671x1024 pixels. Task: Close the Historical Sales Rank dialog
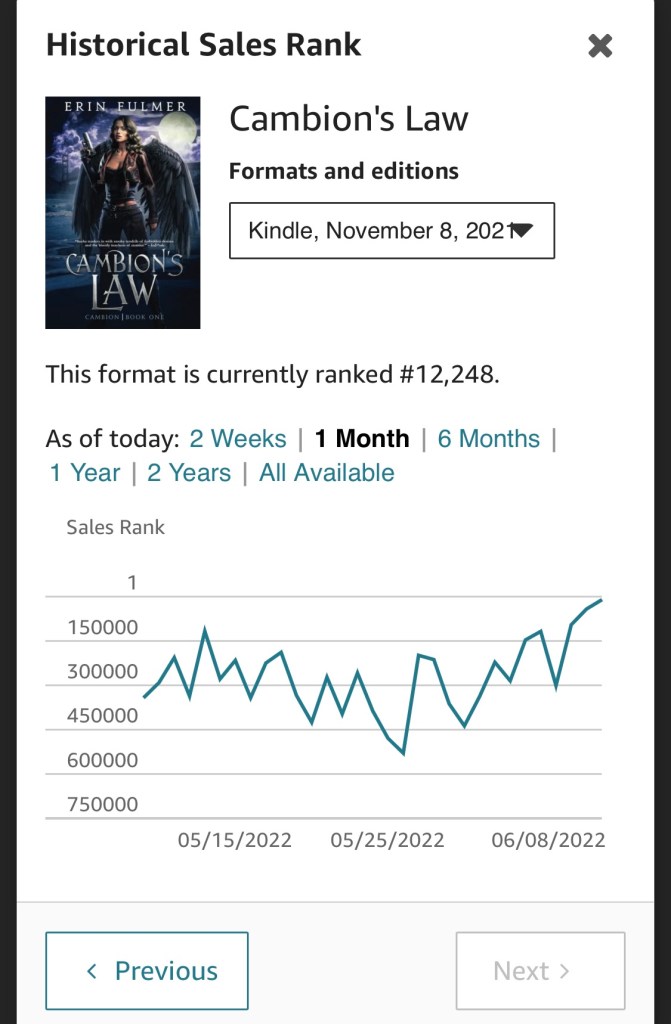600,46
